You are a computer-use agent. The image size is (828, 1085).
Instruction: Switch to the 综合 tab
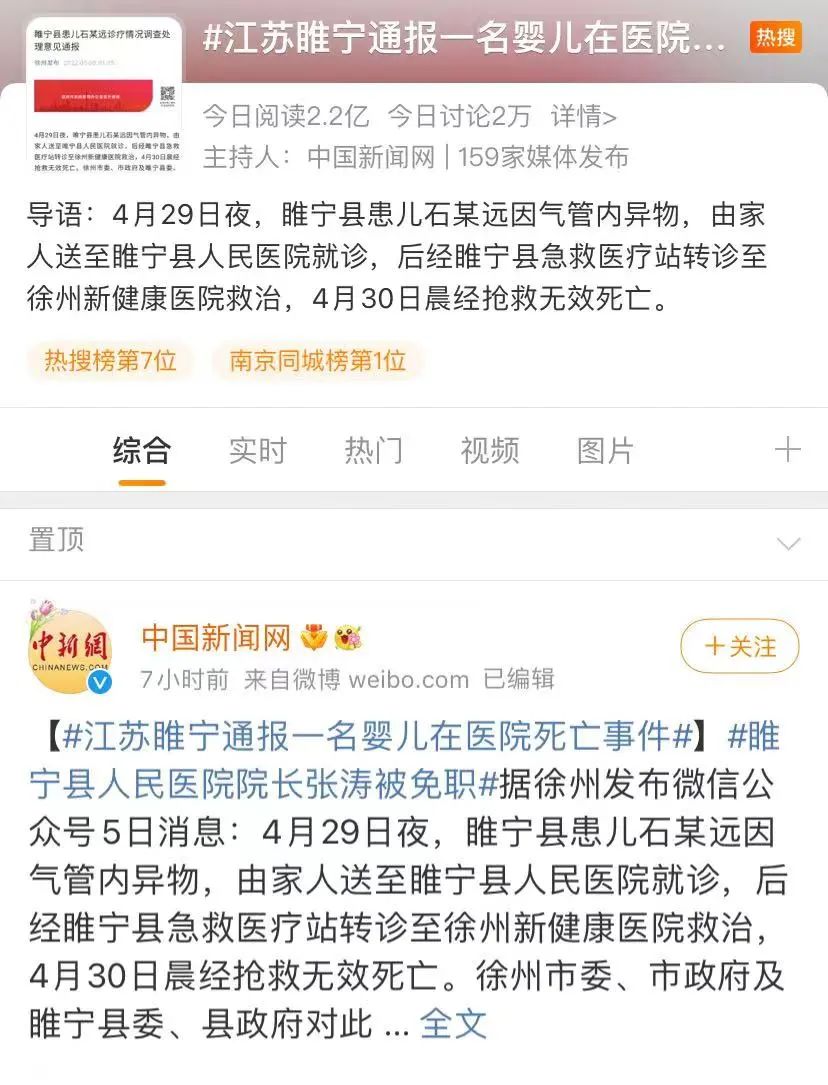(141, 451)
